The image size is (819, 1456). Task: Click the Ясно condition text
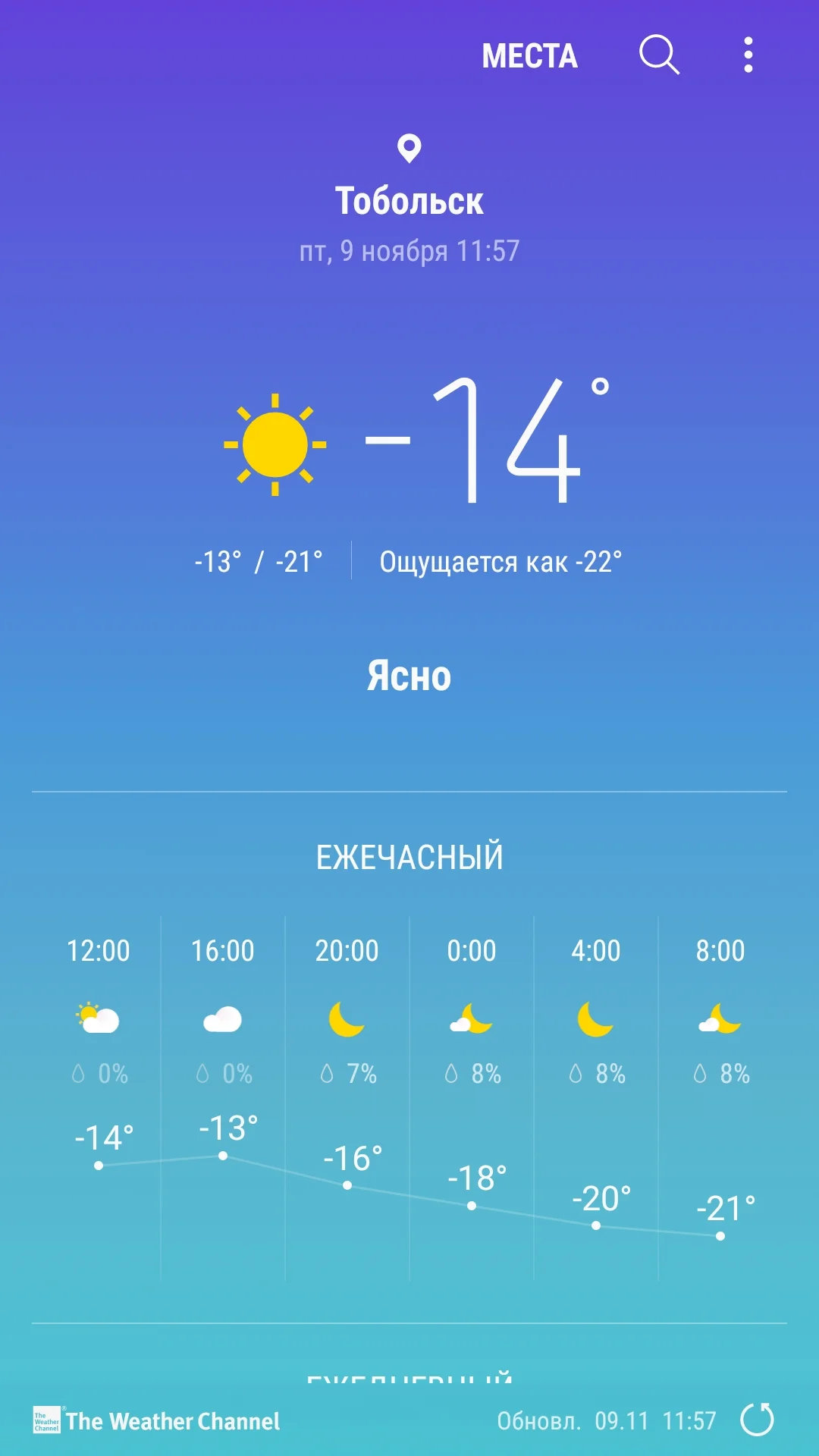409,676
